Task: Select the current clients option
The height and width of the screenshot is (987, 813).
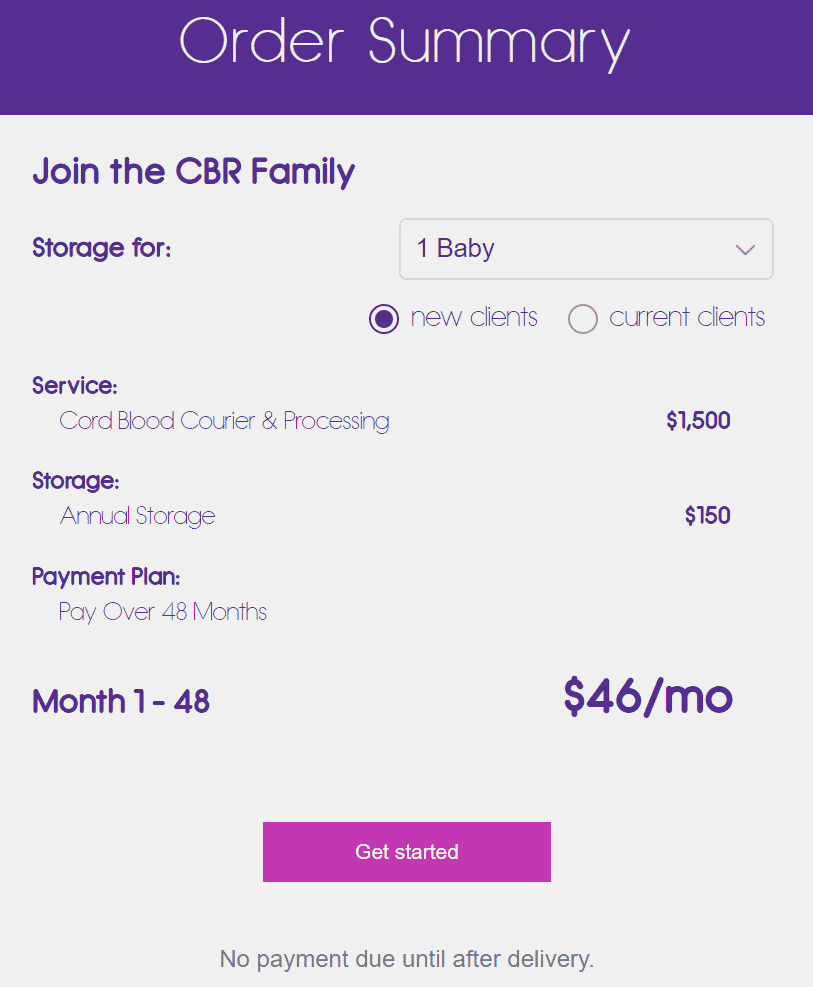Action: 583,319
